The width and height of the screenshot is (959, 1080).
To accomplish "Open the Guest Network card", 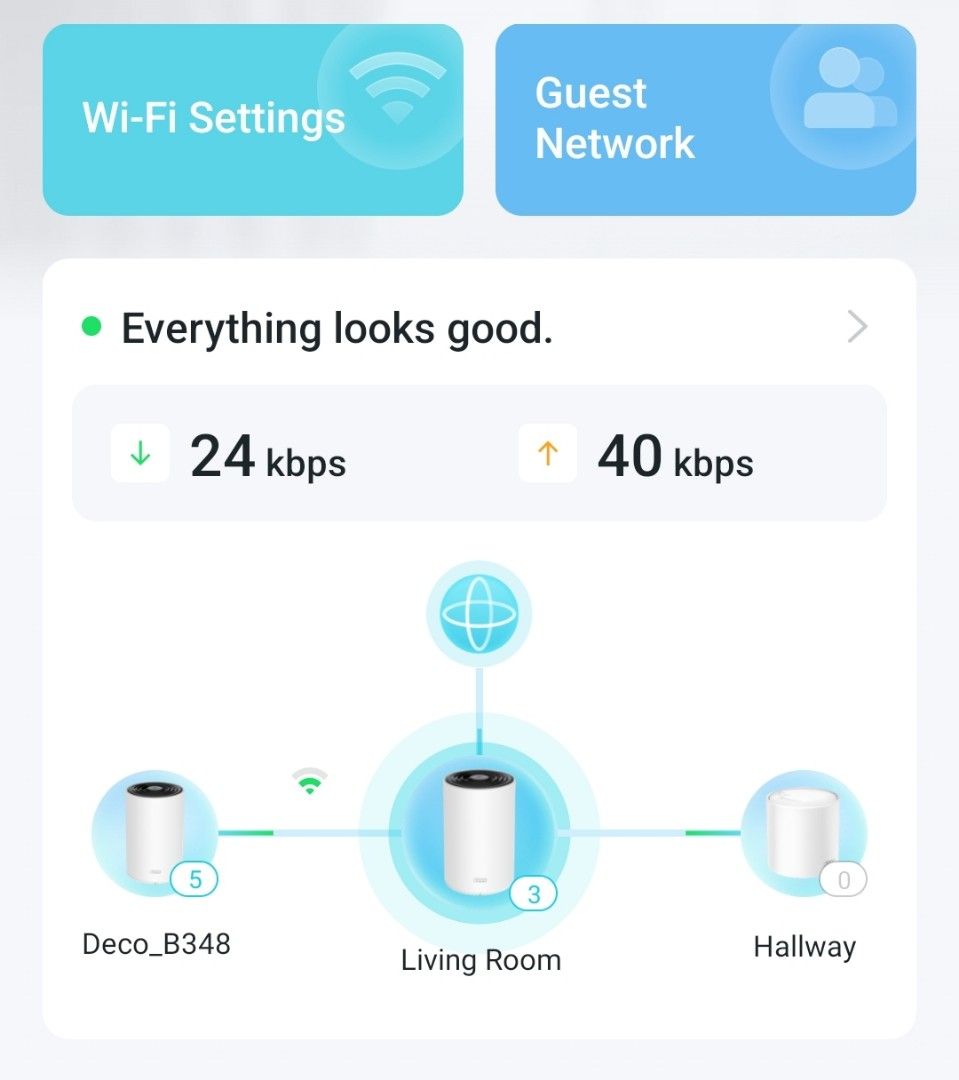I will tap(705, 120).
